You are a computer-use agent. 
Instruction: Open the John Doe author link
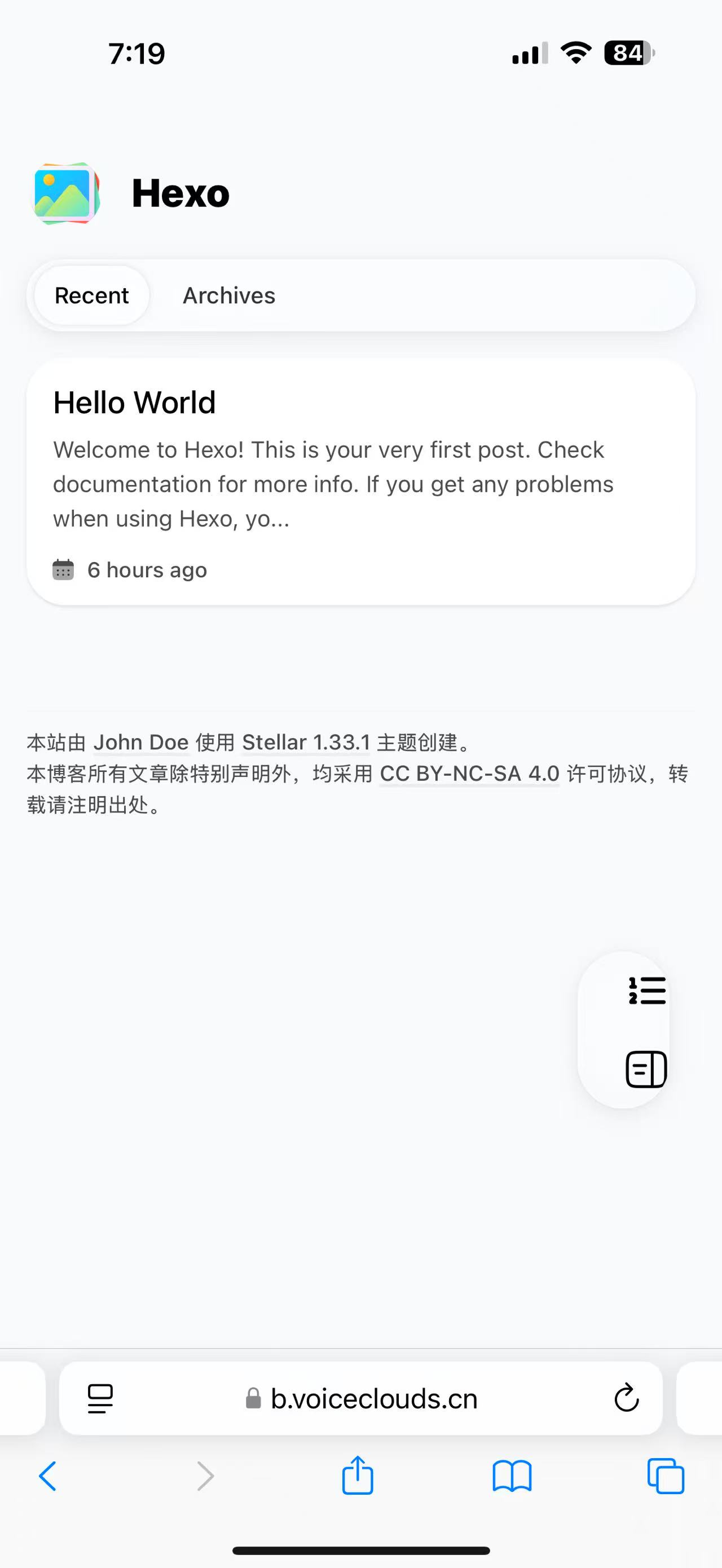pyautogui.click(x=141, y=742)
